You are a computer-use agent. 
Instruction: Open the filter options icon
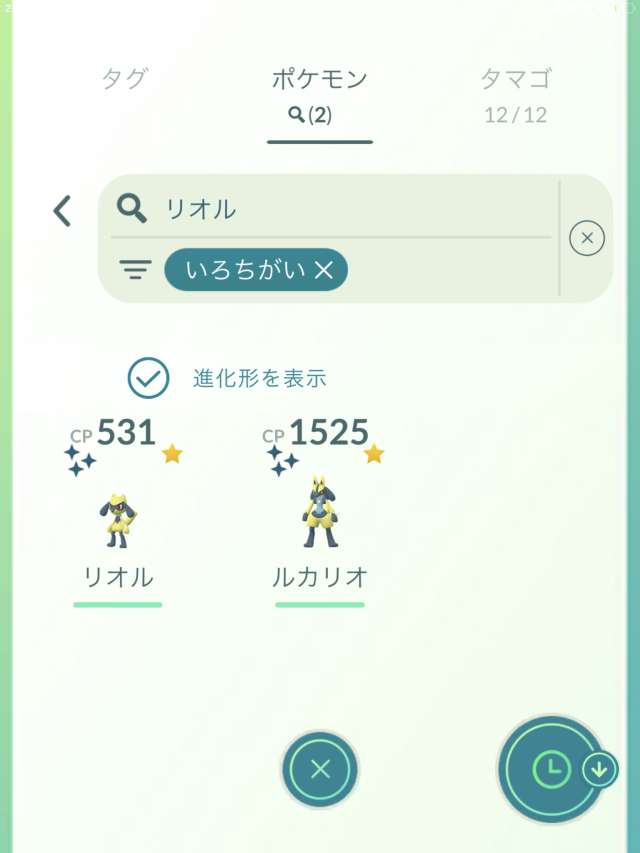[x=135, y=269]
